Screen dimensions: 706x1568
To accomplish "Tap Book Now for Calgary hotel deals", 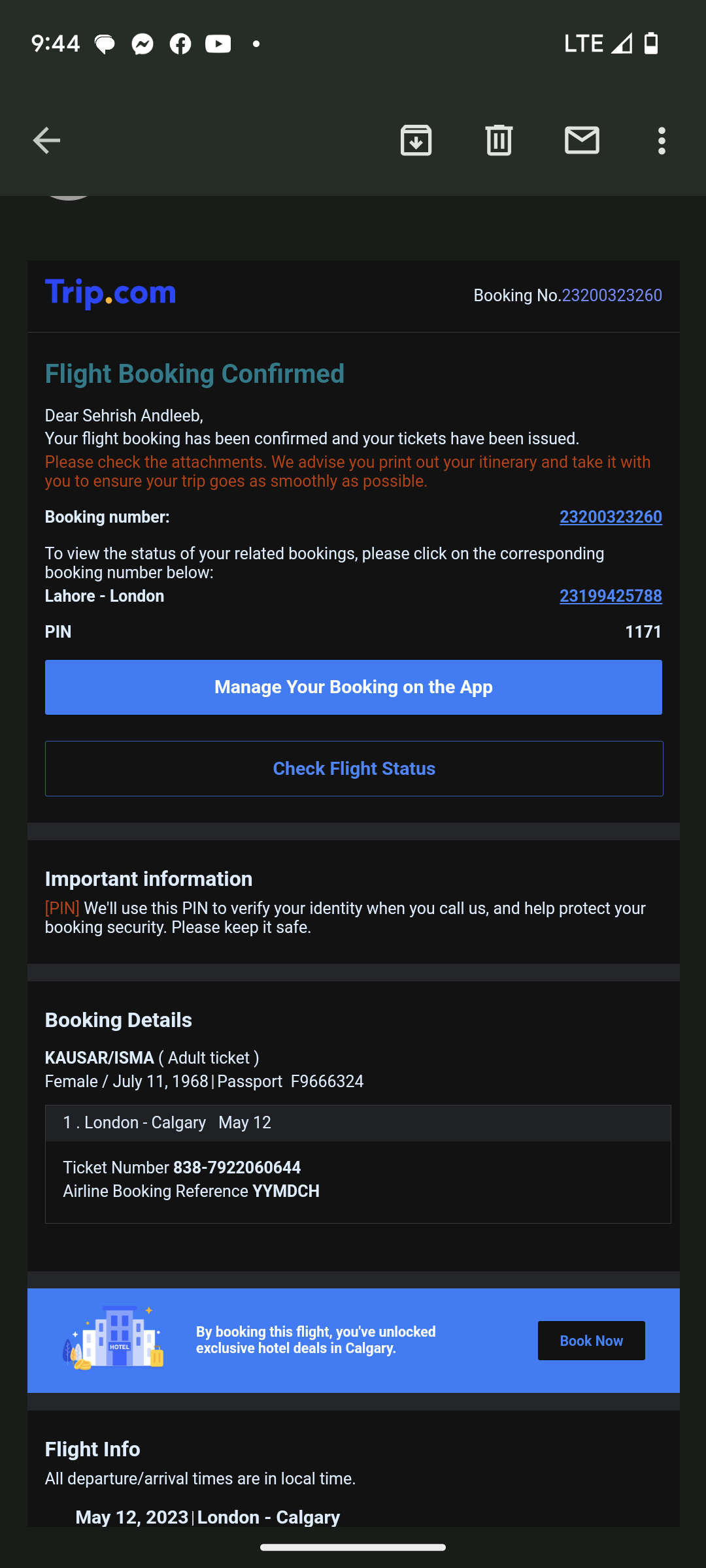I will point(591,1341).
